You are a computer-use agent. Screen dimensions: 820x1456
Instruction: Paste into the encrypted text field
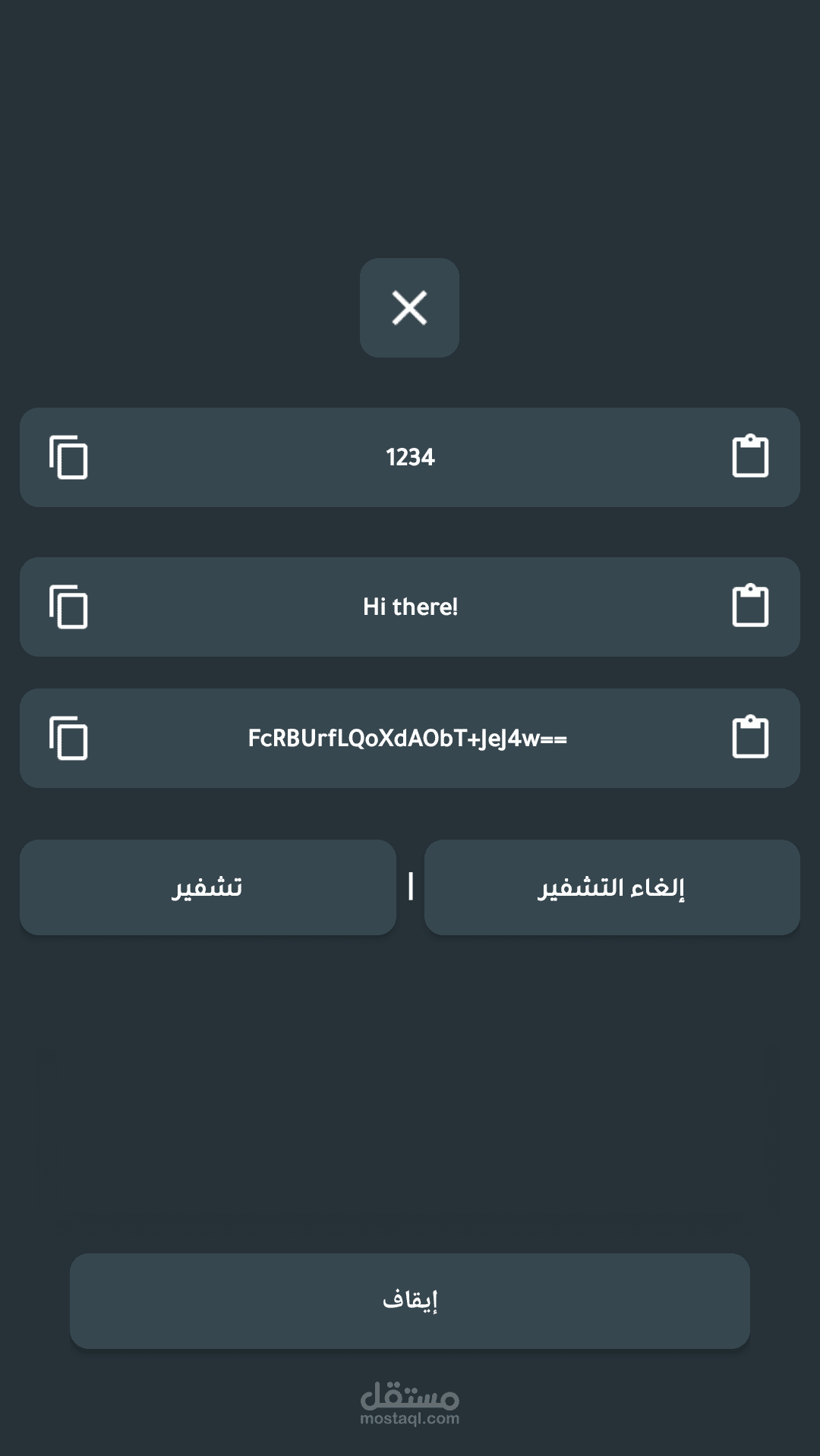750,737
